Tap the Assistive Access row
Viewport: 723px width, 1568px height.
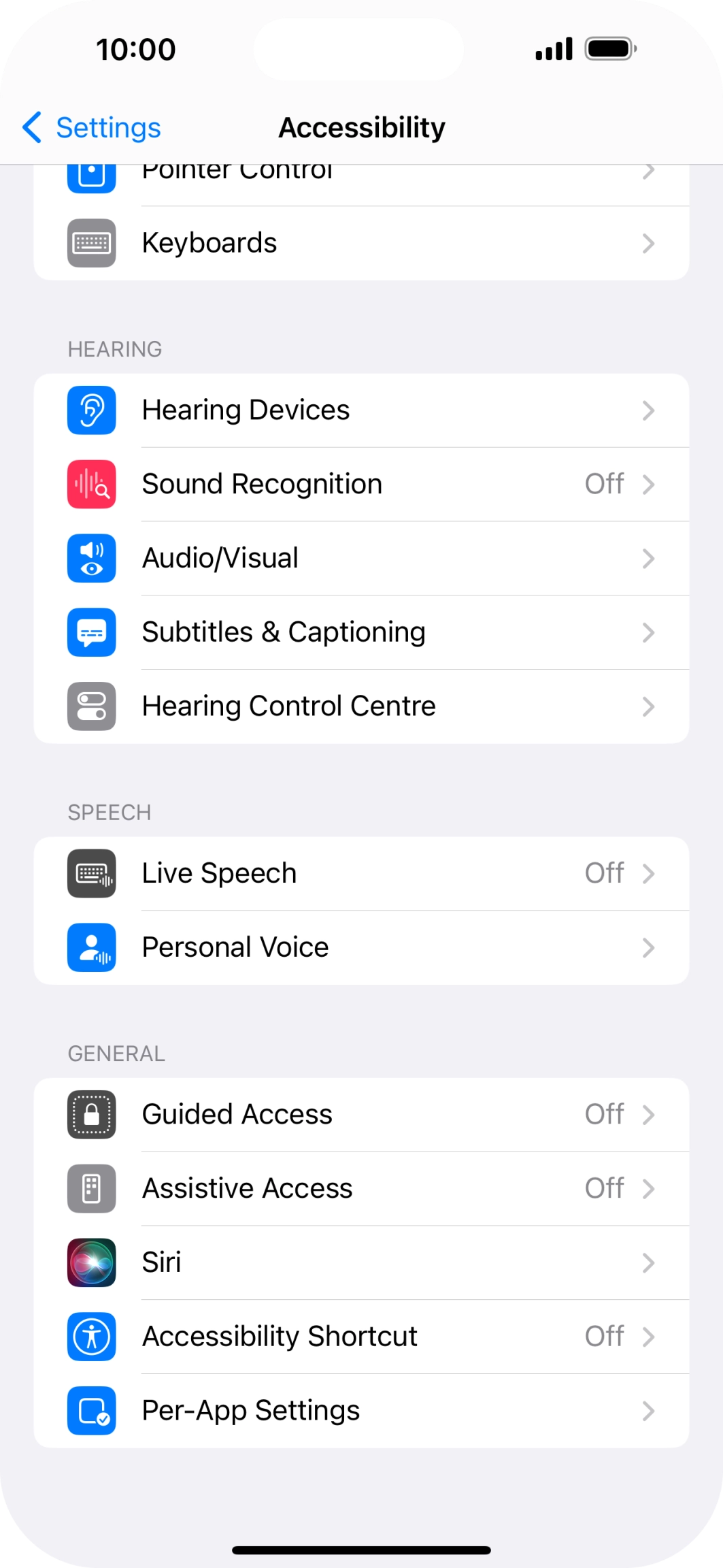[x=360, y=1189]
